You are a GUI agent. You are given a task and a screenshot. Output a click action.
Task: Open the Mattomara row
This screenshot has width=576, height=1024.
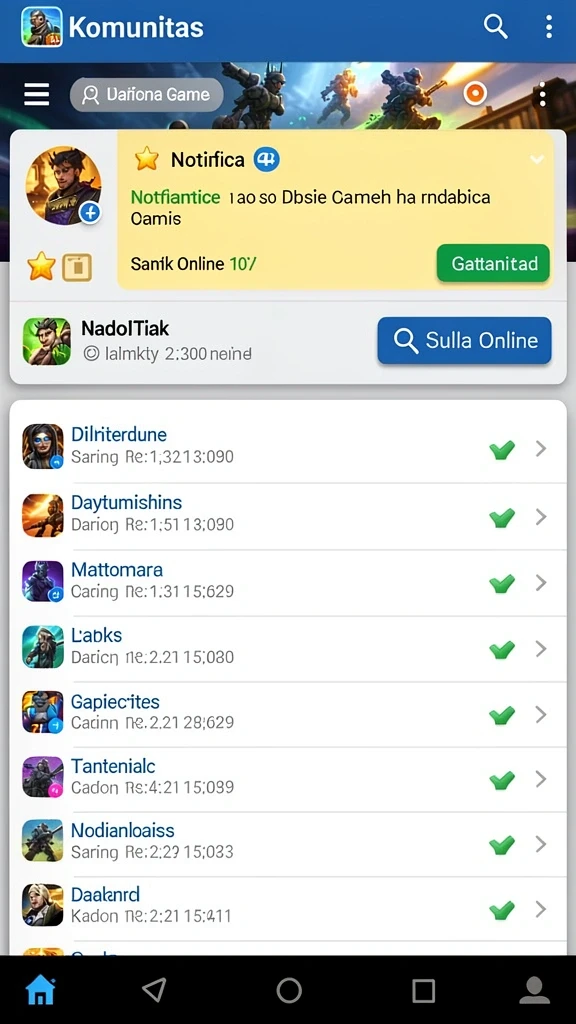[x=288, y=583]
